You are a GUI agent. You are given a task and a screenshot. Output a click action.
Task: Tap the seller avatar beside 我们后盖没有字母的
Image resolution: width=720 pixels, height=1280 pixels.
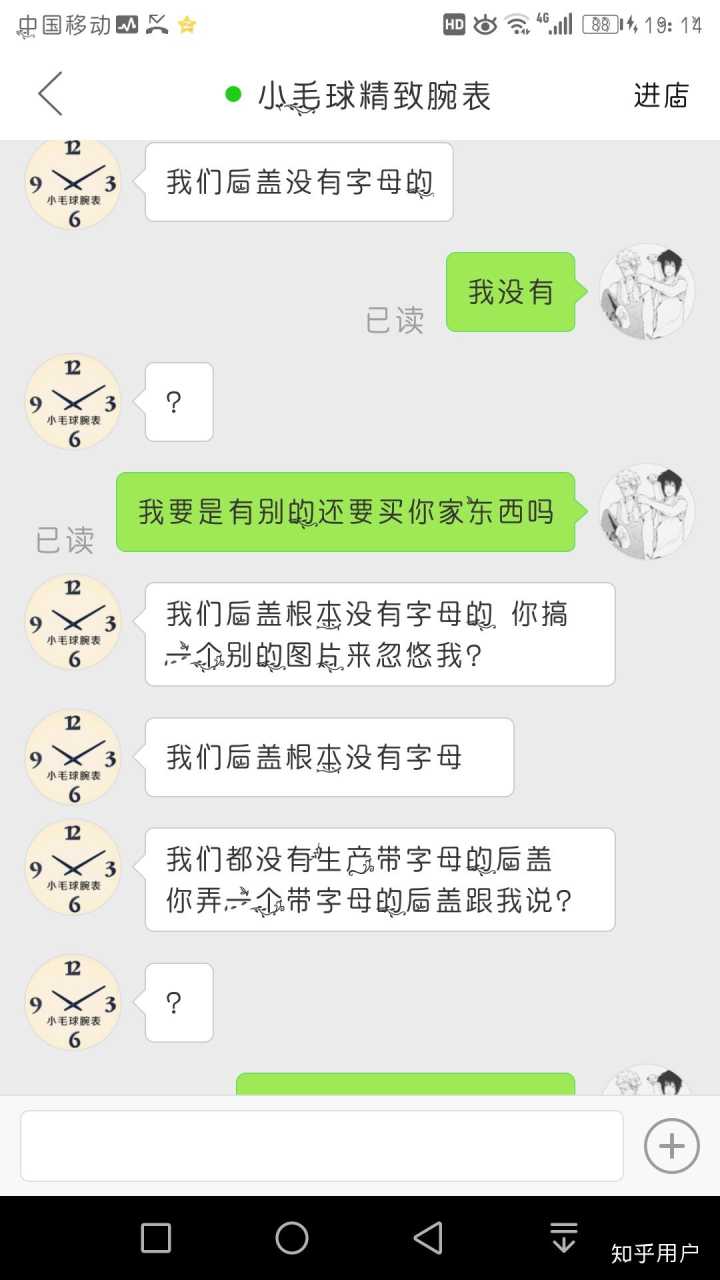click(73, 183)
